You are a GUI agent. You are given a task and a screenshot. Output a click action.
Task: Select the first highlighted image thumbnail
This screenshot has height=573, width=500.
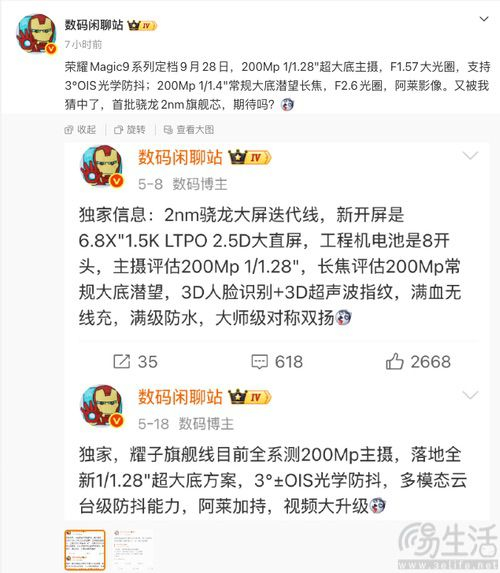point(85,550)
